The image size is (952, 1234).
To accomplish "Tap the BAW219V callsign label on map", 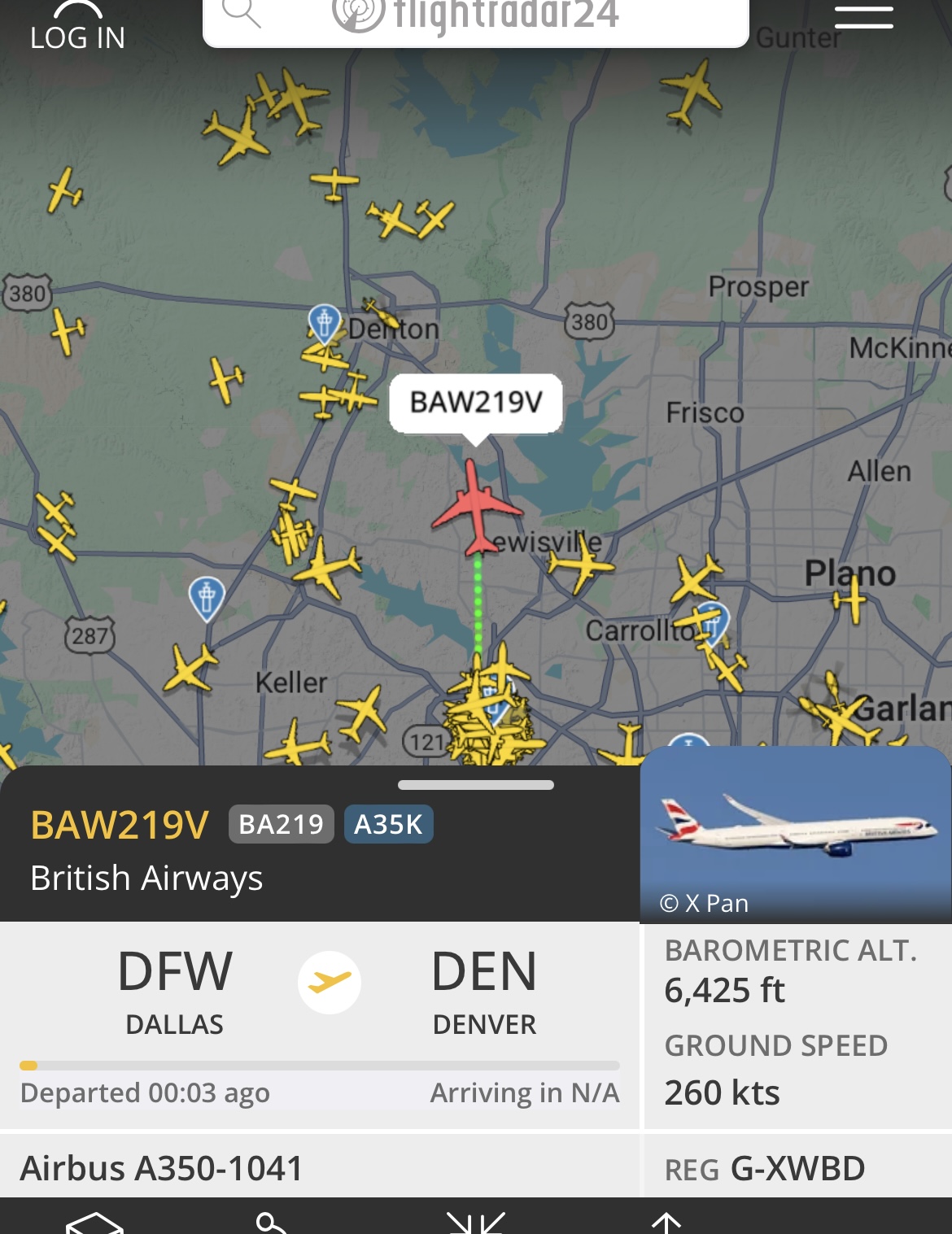I will tap(476, 402).
